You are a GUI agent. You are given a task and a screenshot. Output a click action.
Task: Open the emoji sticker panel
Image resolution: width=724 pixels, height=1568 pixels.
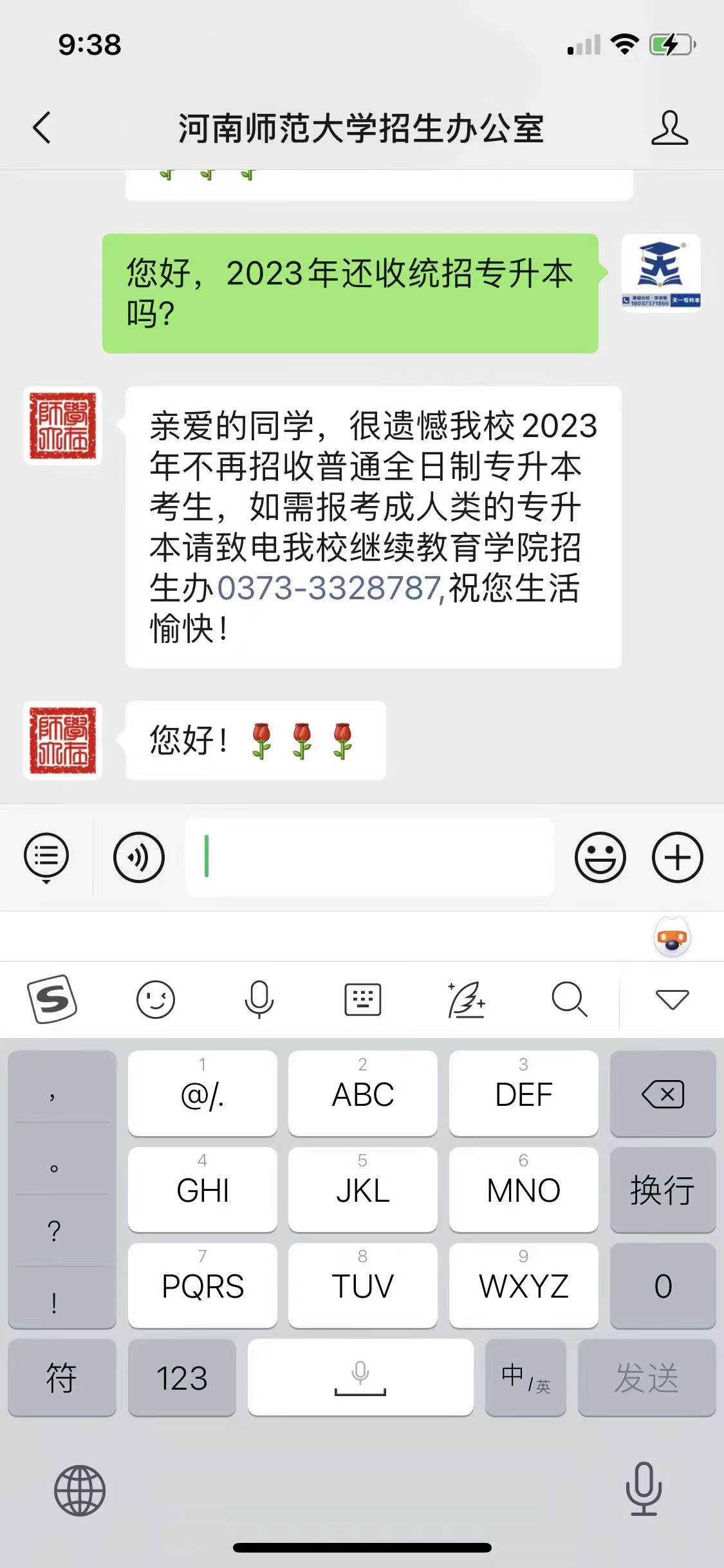point(600,857)
